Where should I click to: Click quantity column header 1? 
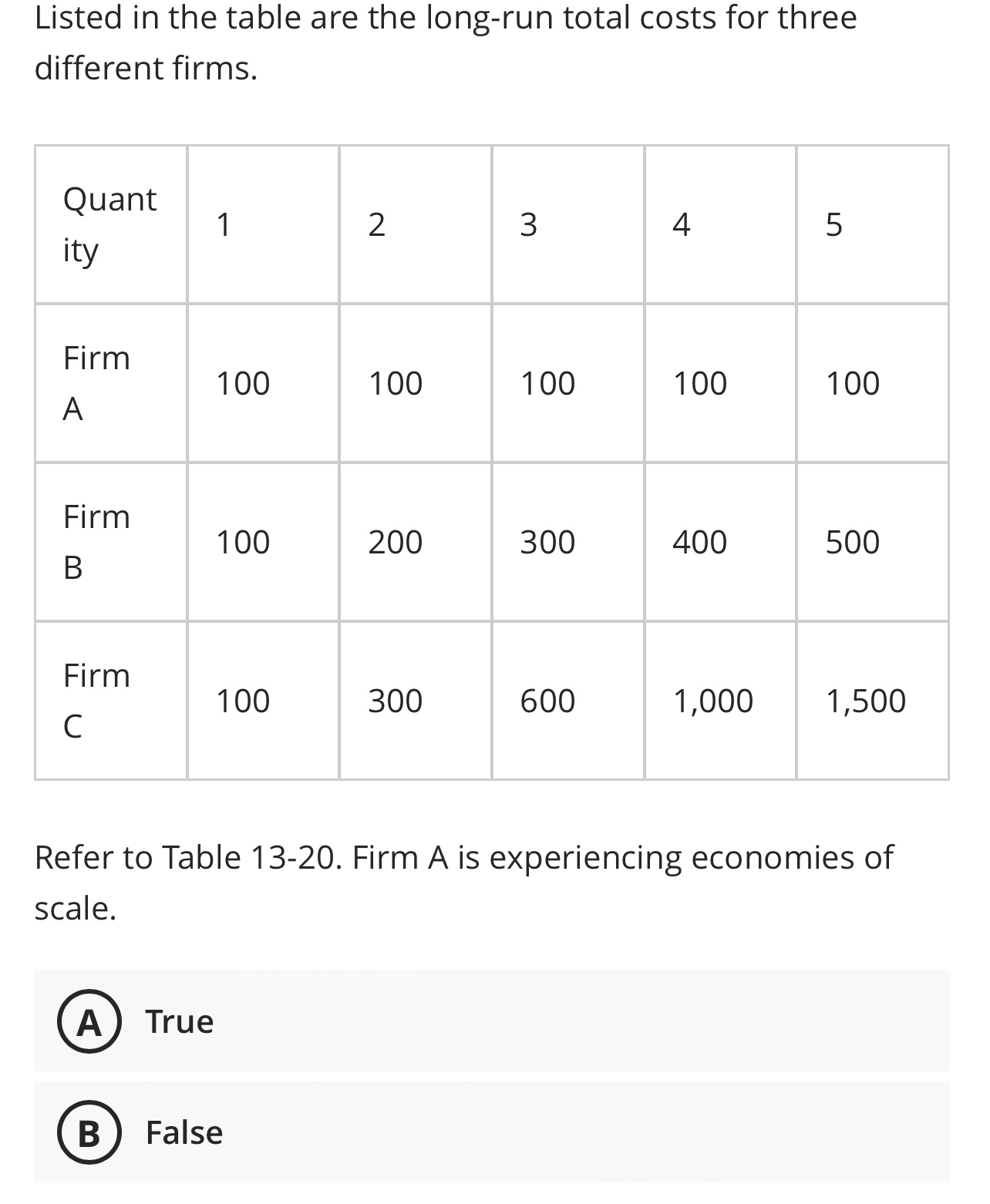click(x=224, y=223)
